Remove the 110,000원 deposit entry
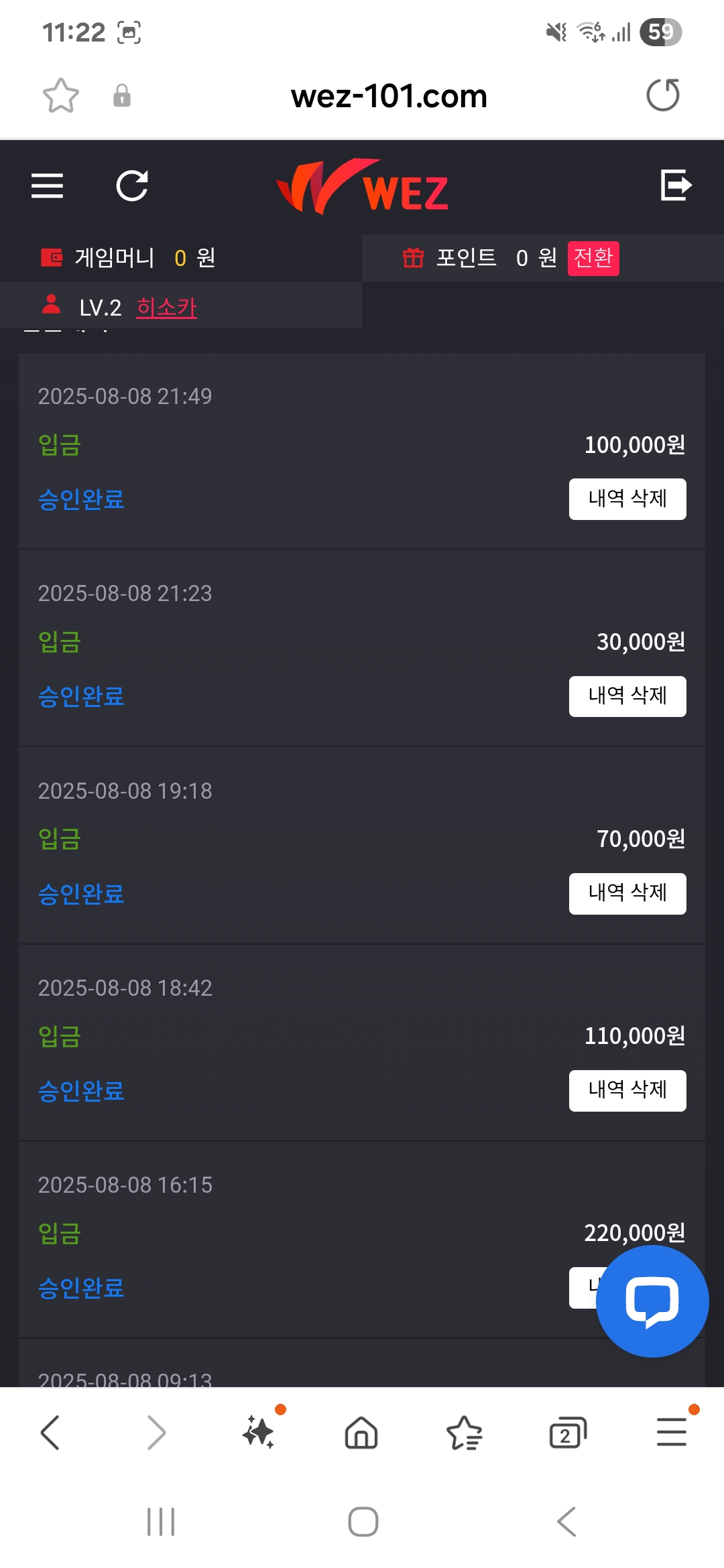This screenshot has height=1568, width=724. point(627,1090)
